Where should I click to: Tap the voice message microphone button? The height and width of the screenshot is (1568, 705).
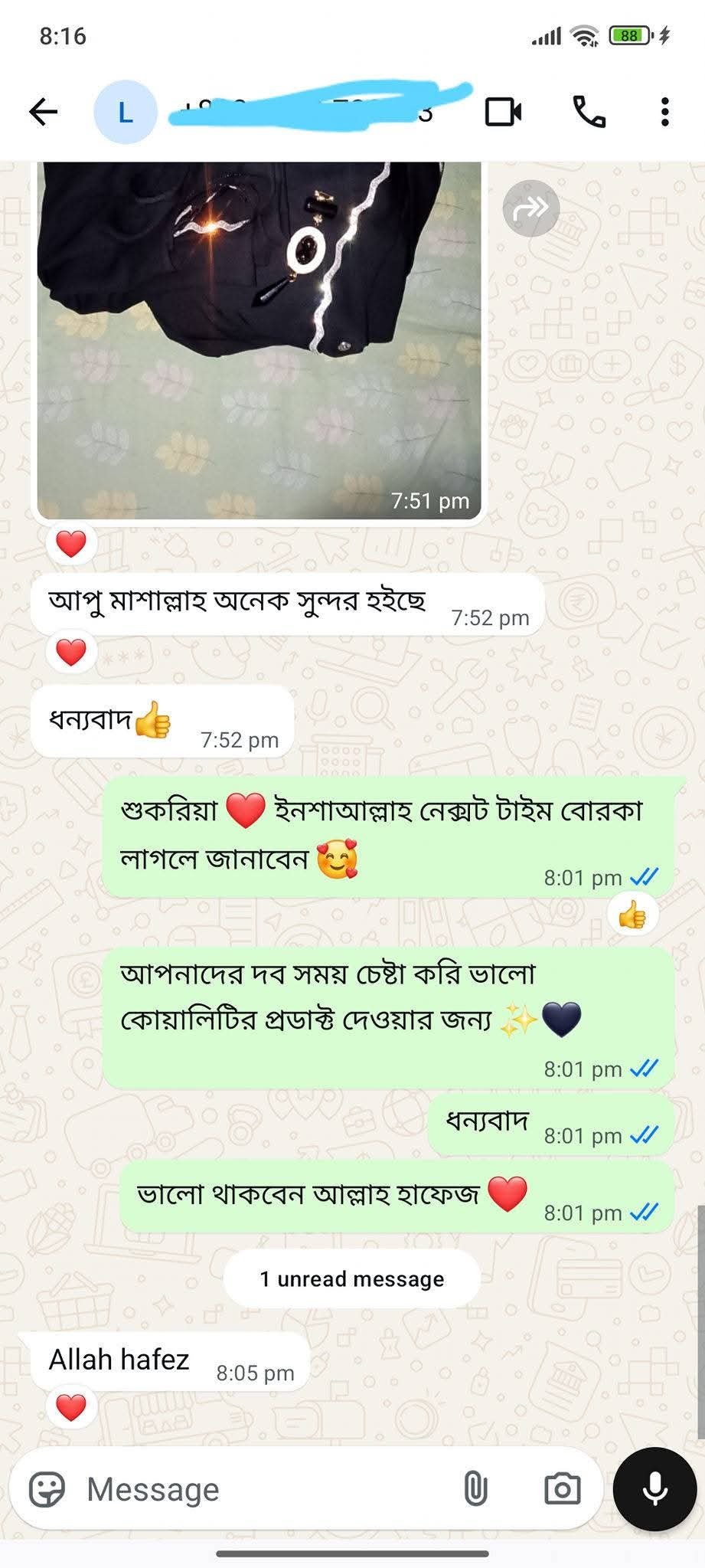654,1490
